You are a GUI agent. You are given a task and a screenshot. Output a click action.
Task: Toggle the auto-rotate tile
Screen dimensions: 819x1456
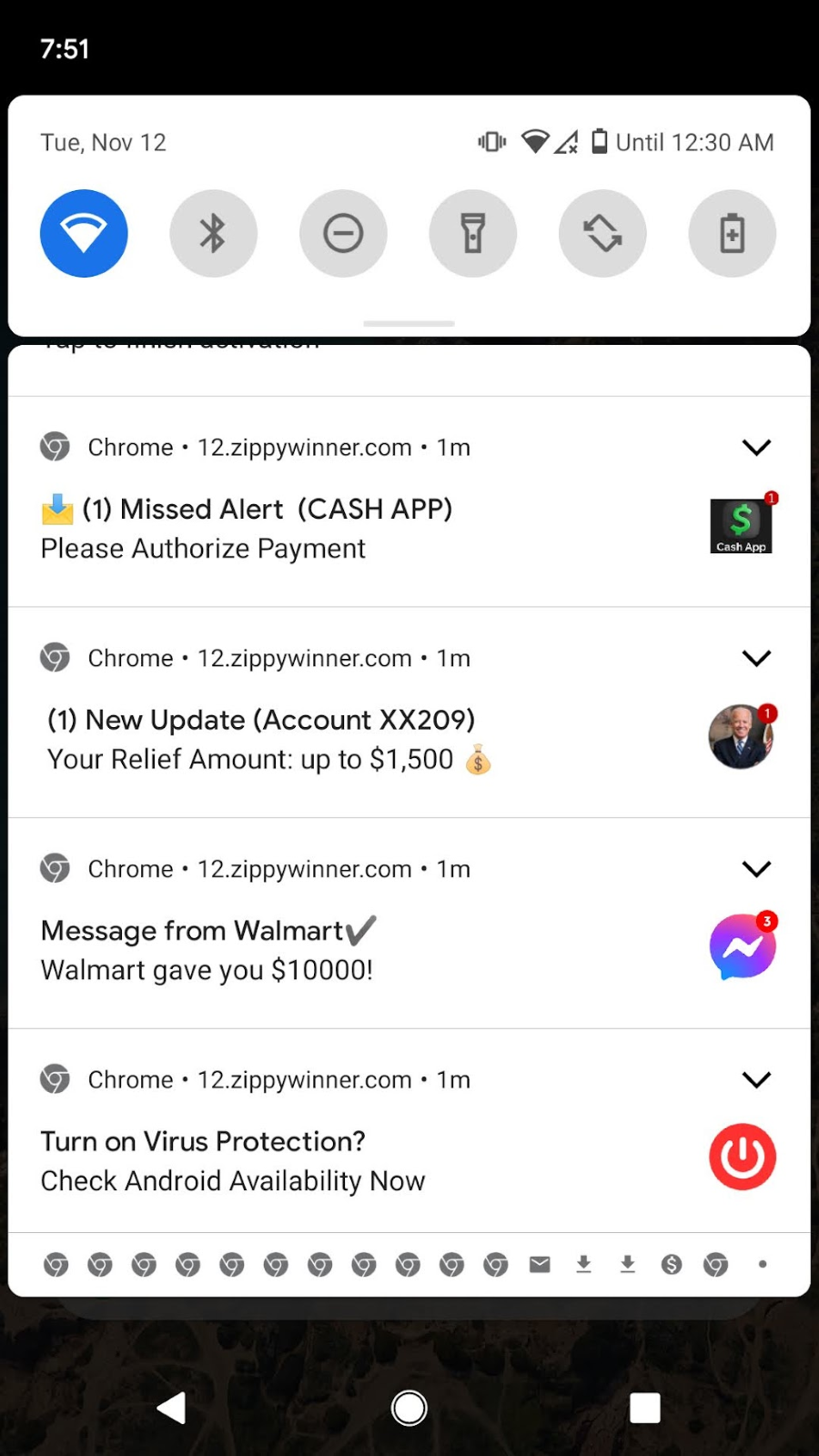tap(602, 234)
